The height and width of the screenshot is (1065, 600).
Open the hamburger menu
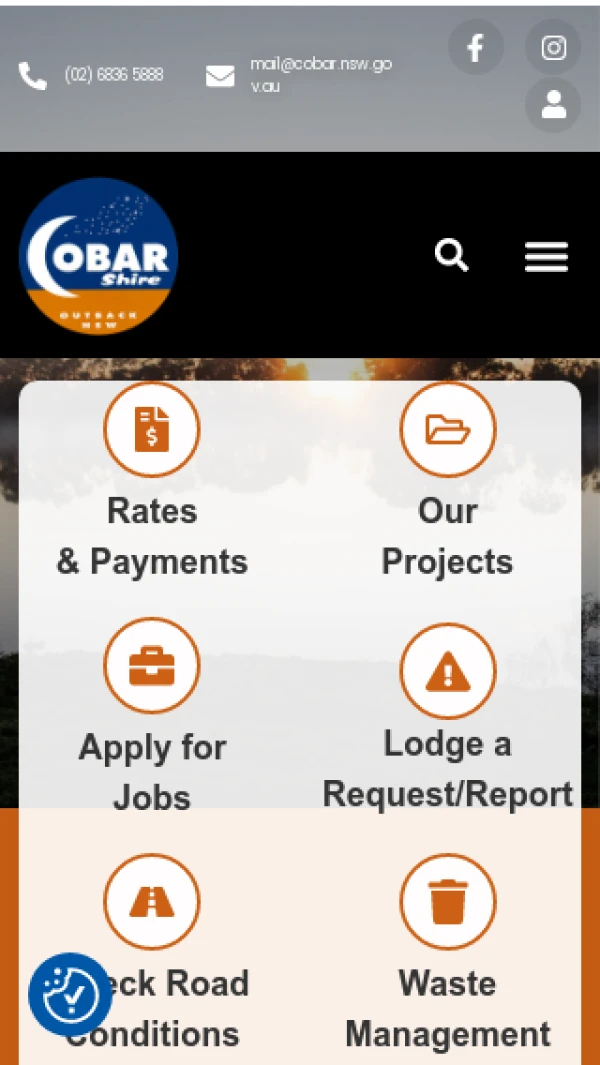tap(546, 257)
